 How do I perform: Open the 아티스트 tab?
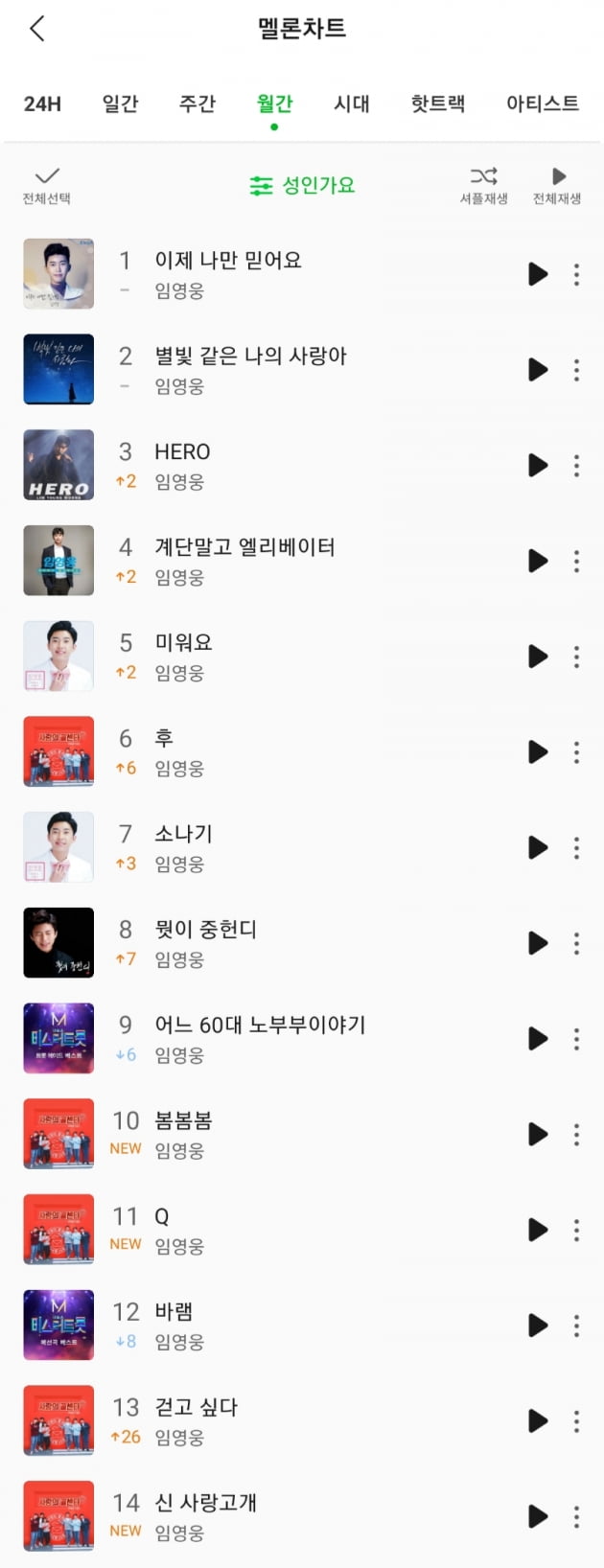[542, 104]
